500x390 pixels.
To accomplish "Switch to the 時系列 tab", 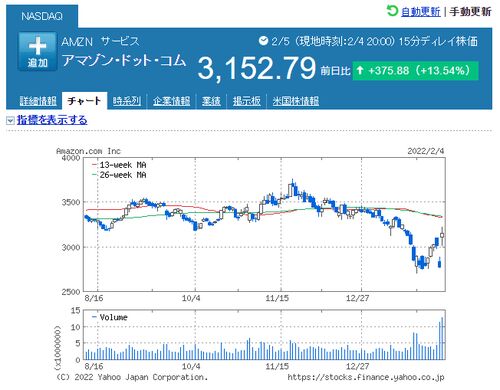I will click(127, 101).
